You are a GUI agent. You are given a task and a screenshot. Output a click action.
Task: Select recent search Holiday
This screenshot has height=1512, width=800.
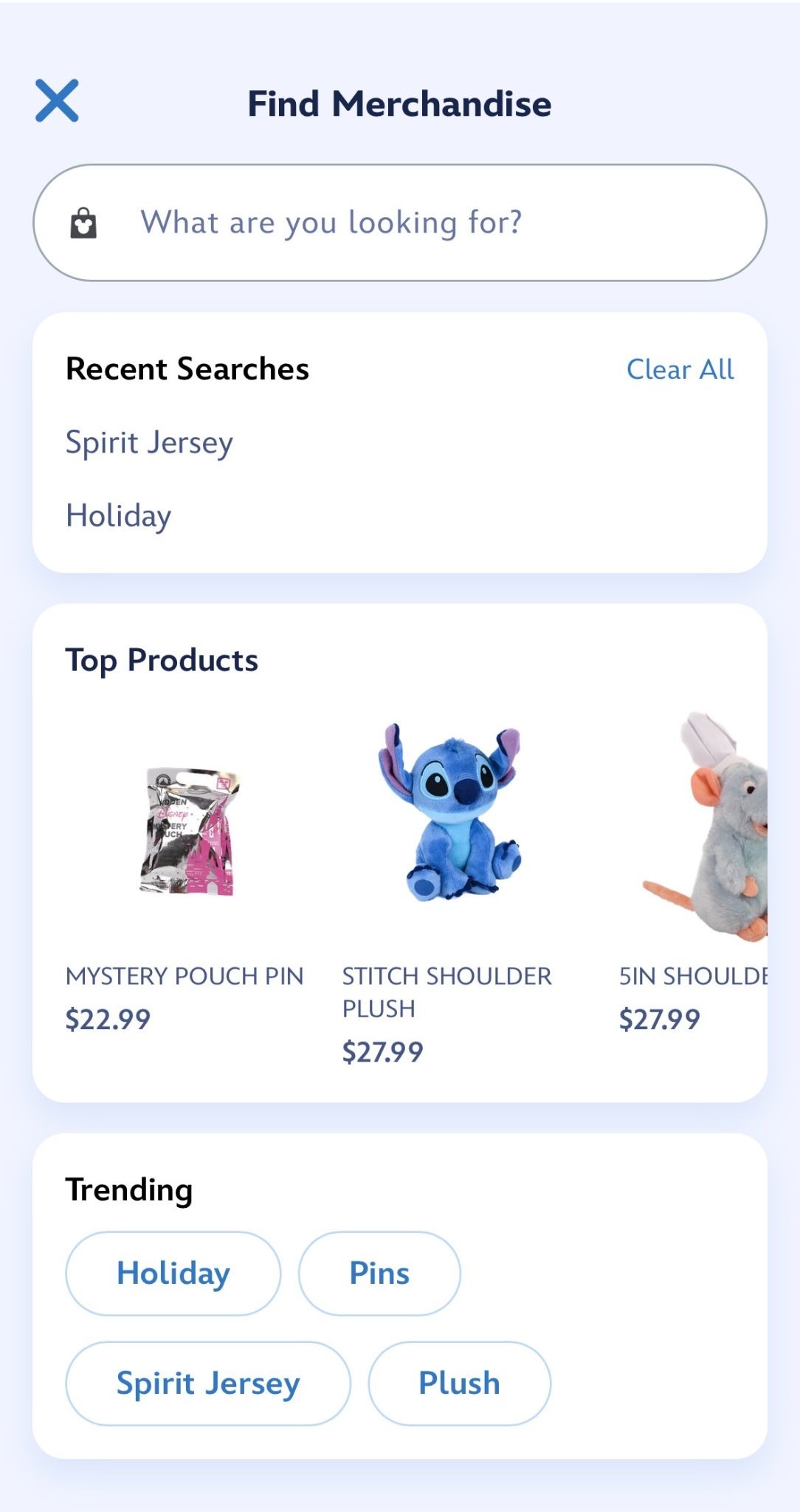point(119,515)
